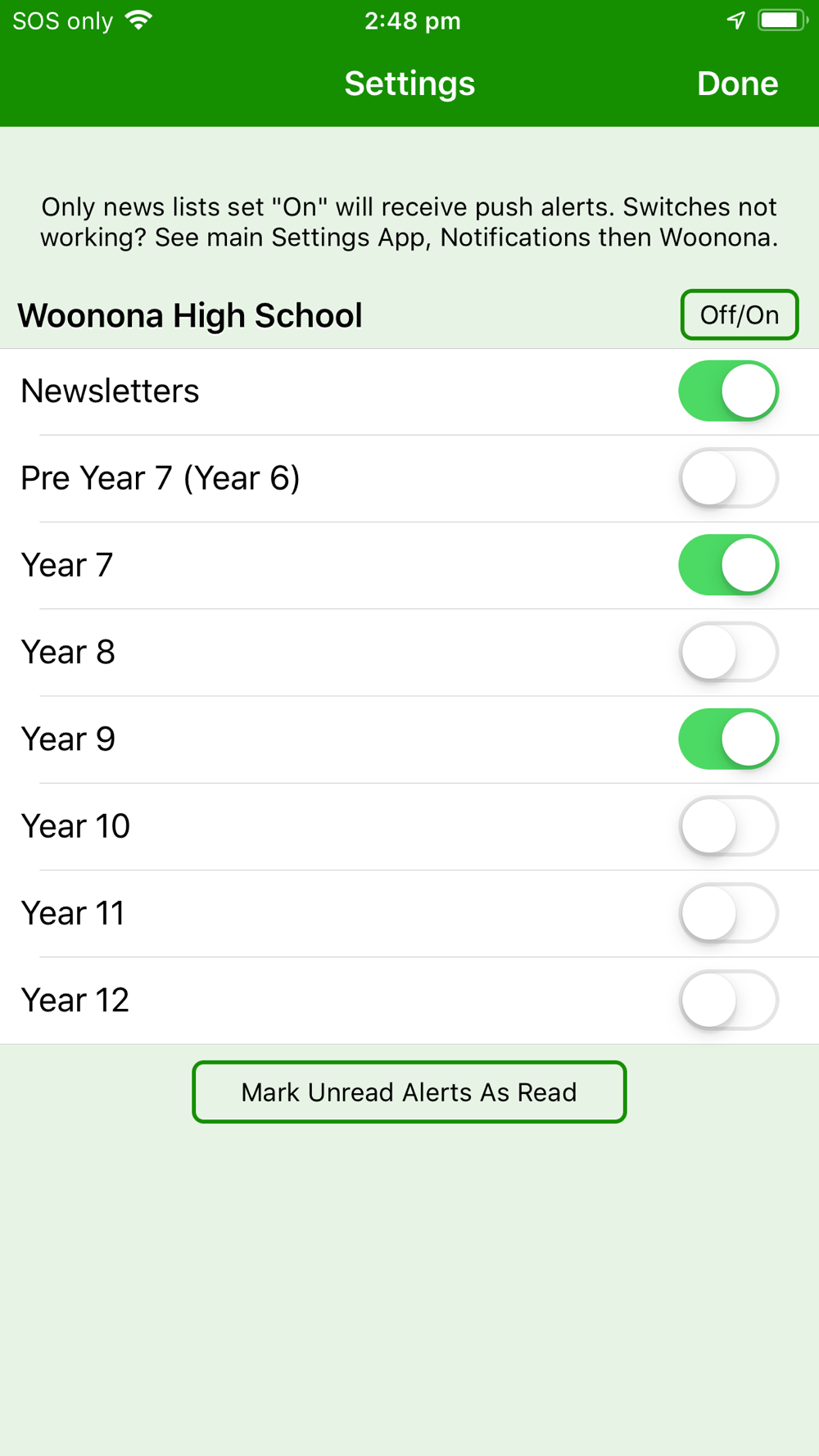Screen dimensions: 819x1456
Task: Switch off Year 9 alerts
Action: coord(728,739)
